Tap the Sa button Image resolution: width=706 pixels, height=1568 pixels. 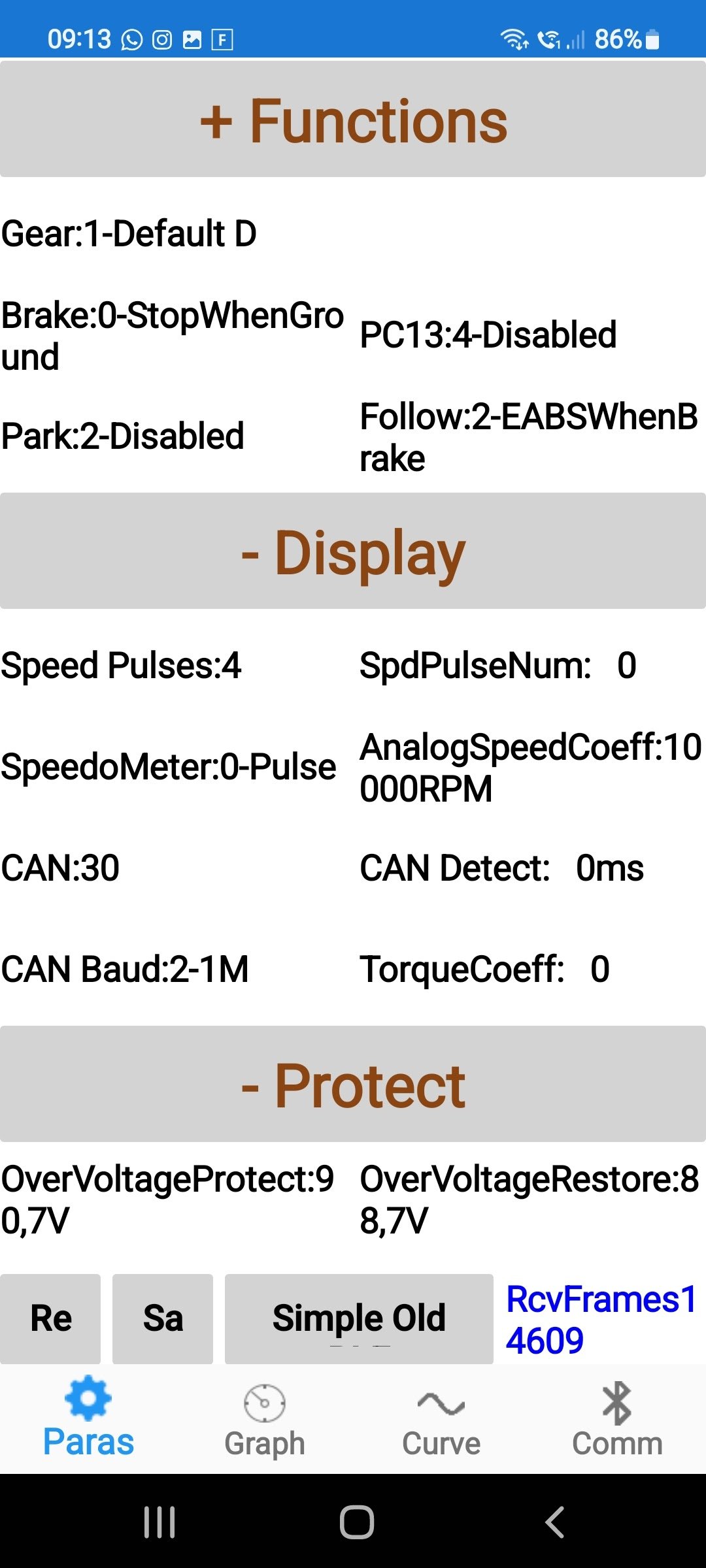tap(163, 1318)
